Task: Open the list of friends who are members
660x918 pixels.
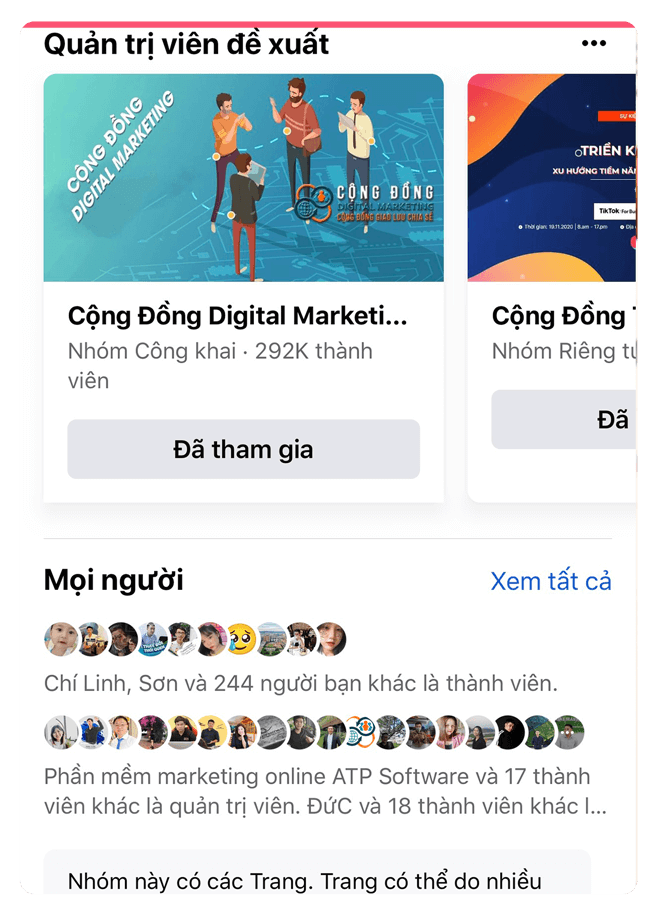Action: pos(300,684)
